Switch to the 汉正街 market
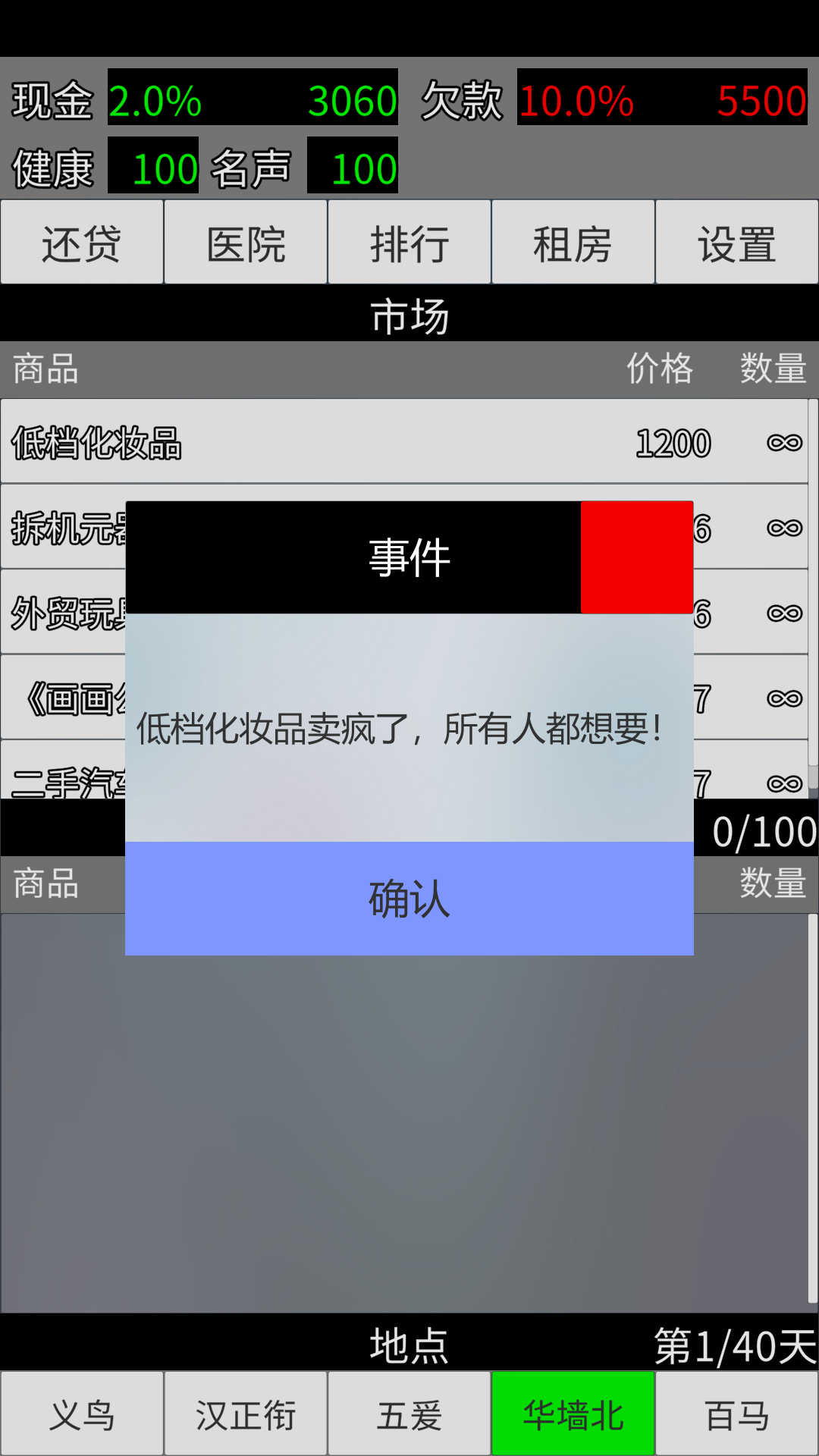819x1456 pixels. click(245, 1413)
